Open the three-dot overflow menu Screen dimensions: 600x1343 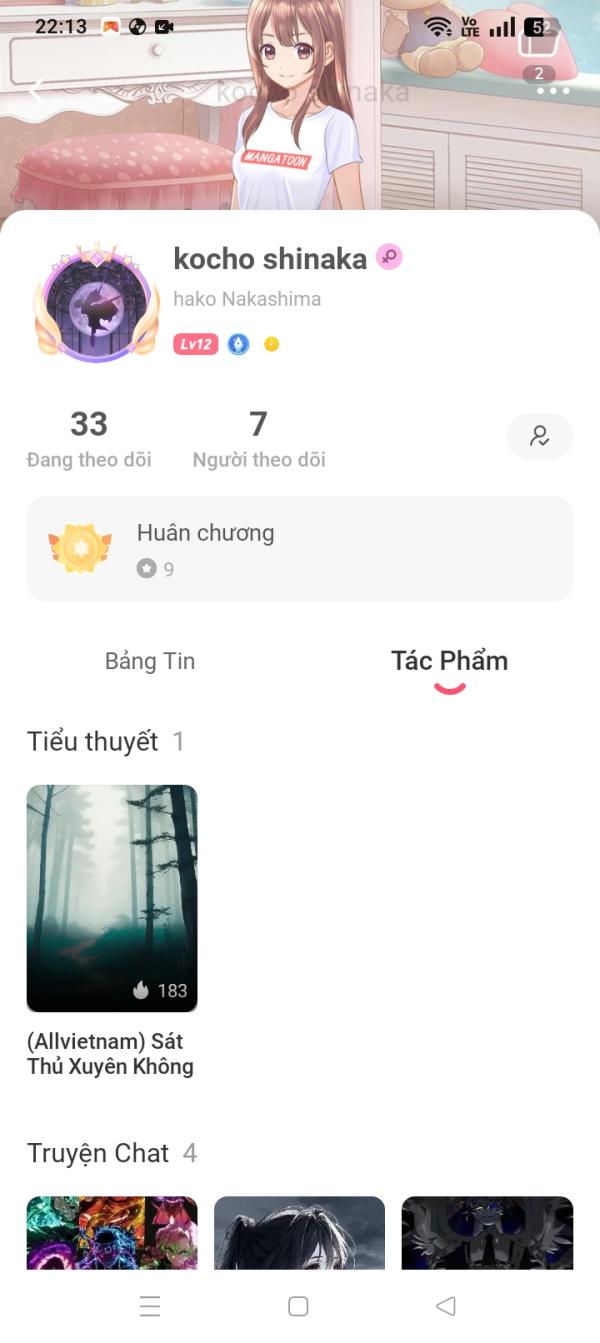click(552, 91)
